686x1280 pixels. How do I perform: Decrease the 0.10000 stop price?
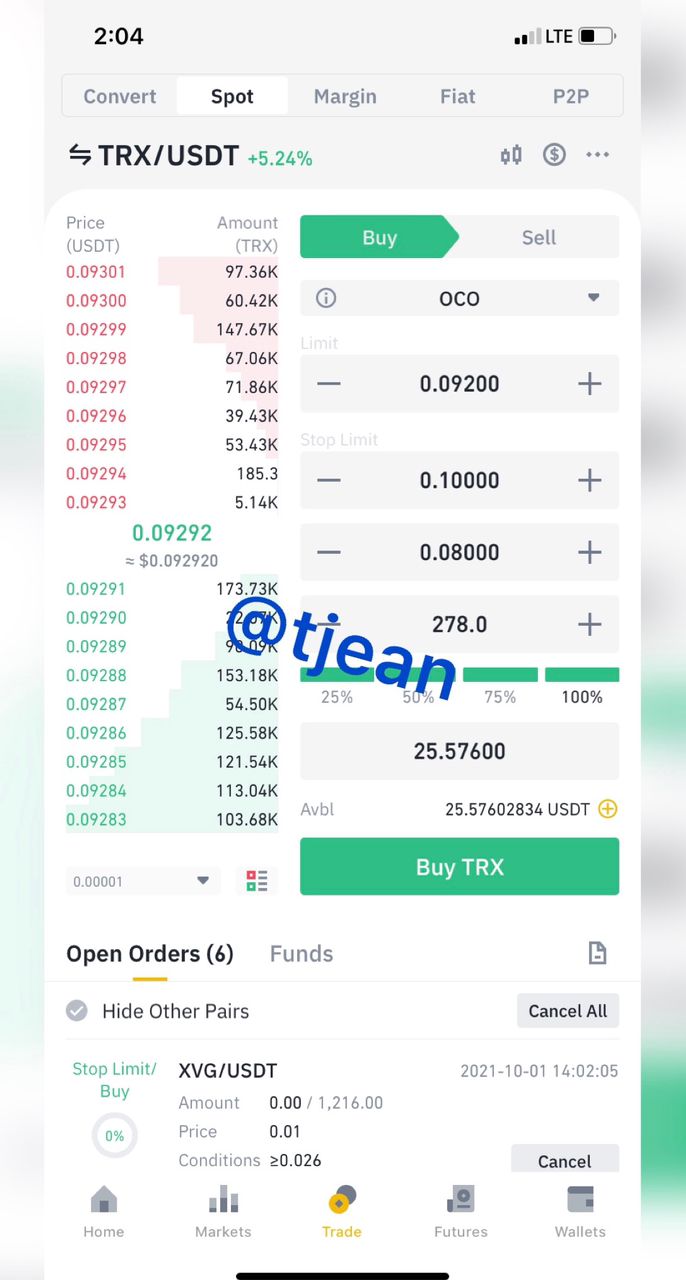click(x=329, y=480)
